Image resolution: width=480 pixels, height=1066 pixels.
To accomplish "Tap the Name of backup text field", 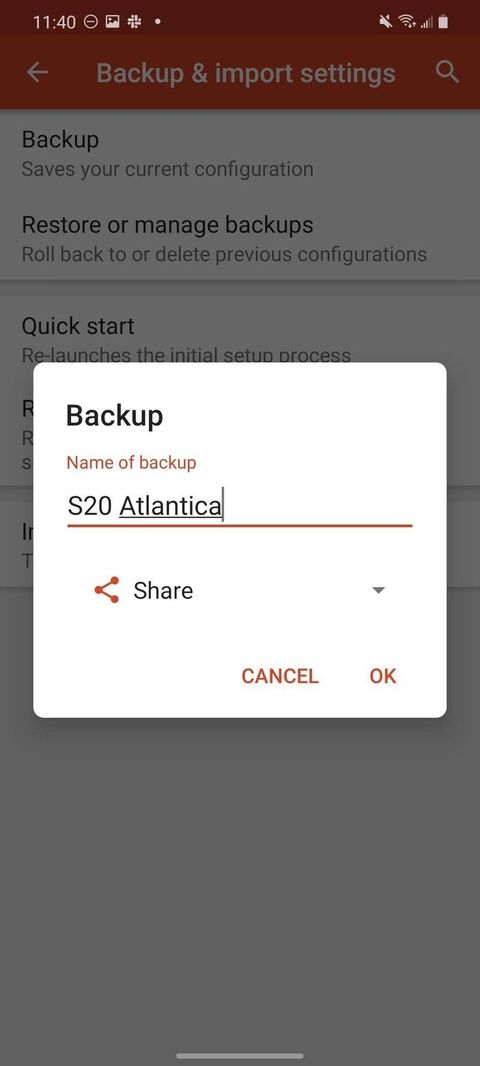I will (239, 506).
